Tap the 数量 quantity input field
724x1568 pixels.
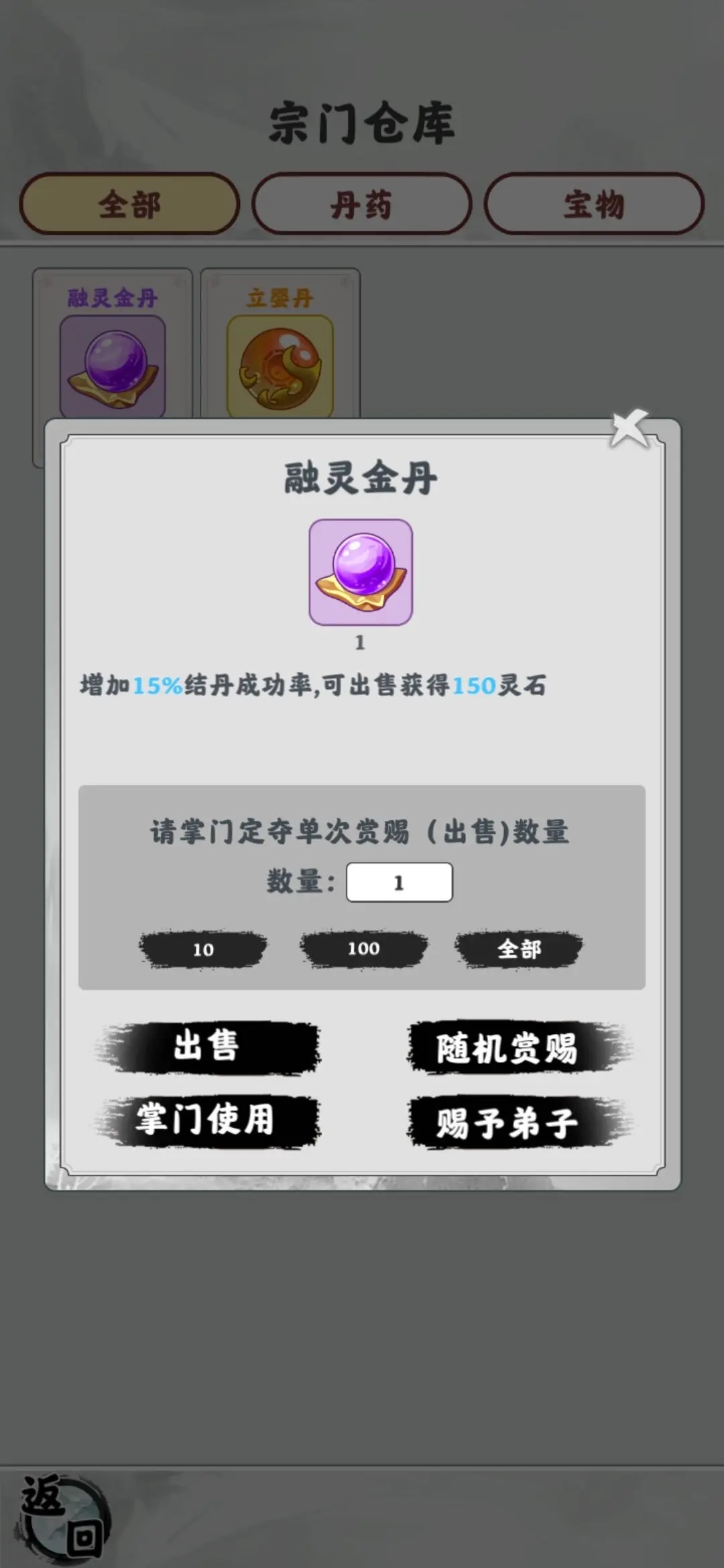(399, 883)
